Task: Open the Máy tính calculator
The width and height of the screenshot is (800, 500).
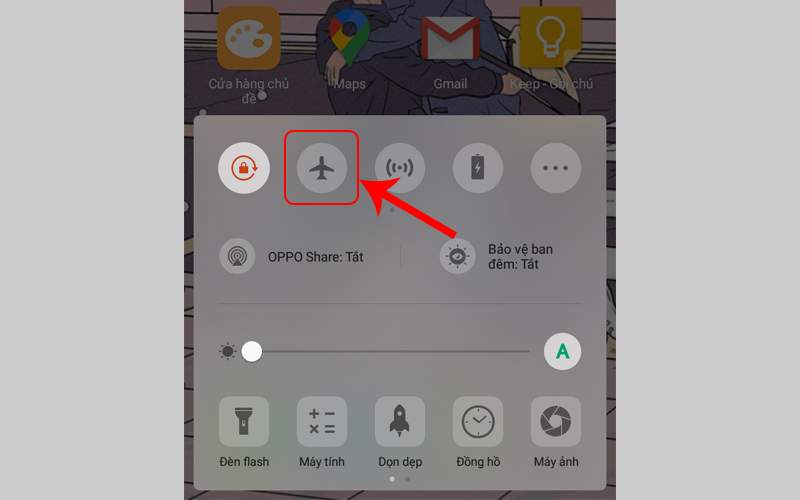Action: click(322, 422)
